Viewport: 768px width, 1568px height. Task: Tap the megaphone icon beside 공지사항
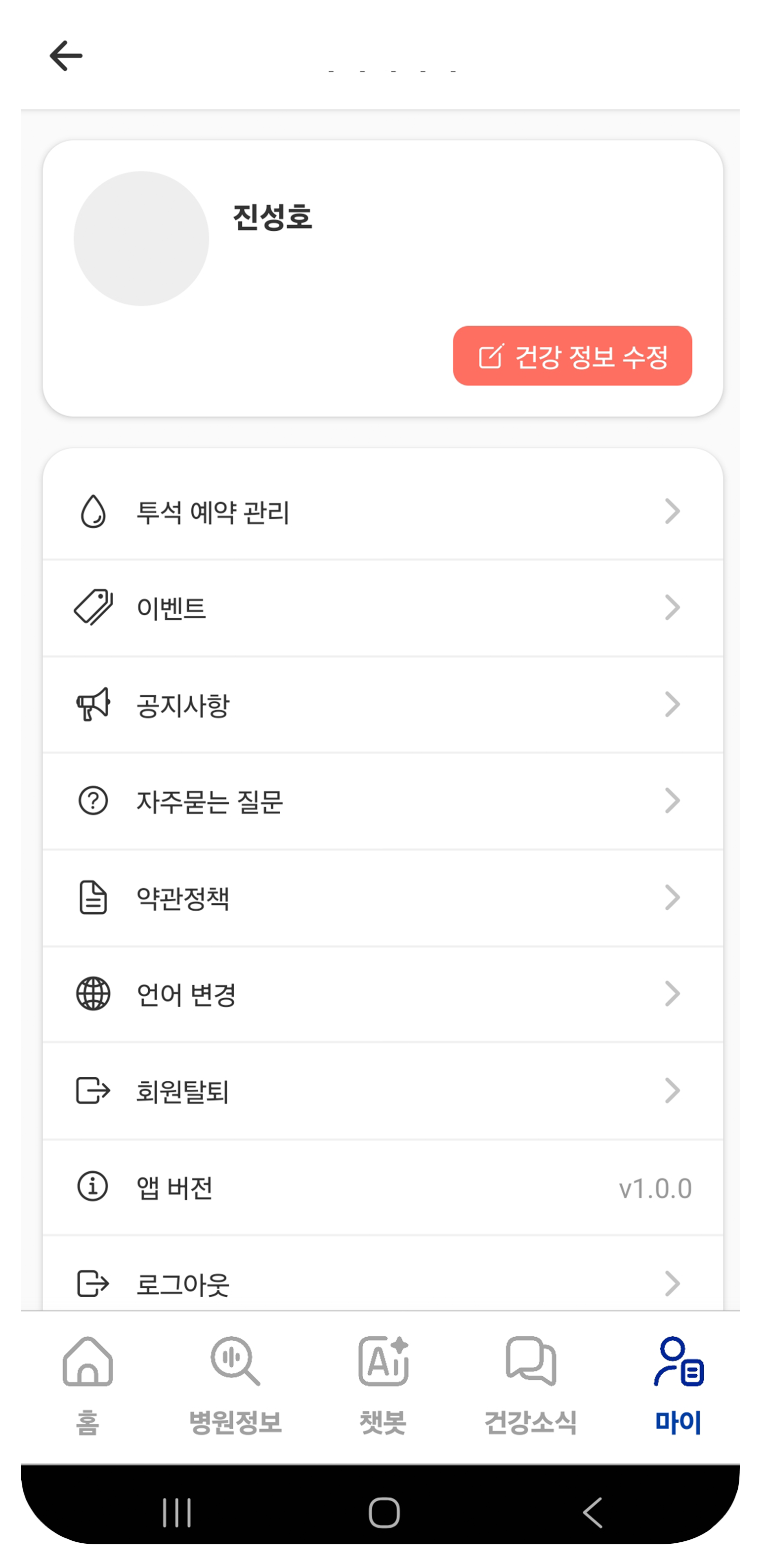(92, 705)
